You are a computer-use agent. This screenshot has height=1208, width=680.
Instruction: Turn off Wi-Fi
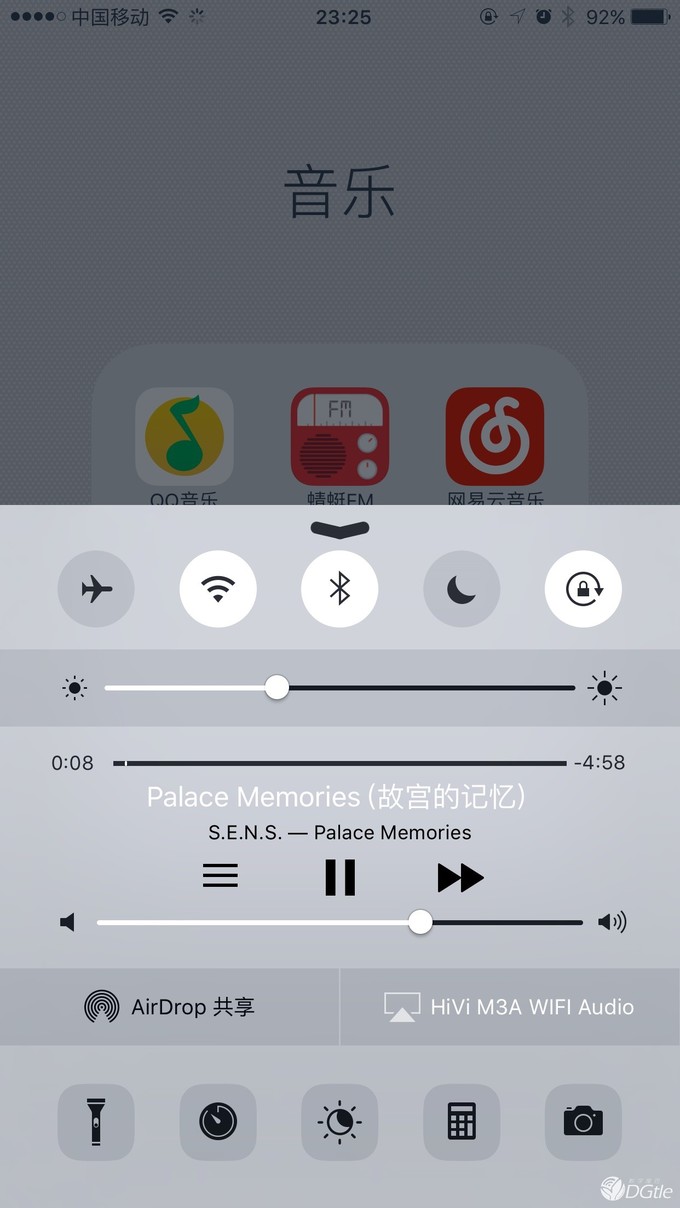pyautogui.click(x=218, y=589)
